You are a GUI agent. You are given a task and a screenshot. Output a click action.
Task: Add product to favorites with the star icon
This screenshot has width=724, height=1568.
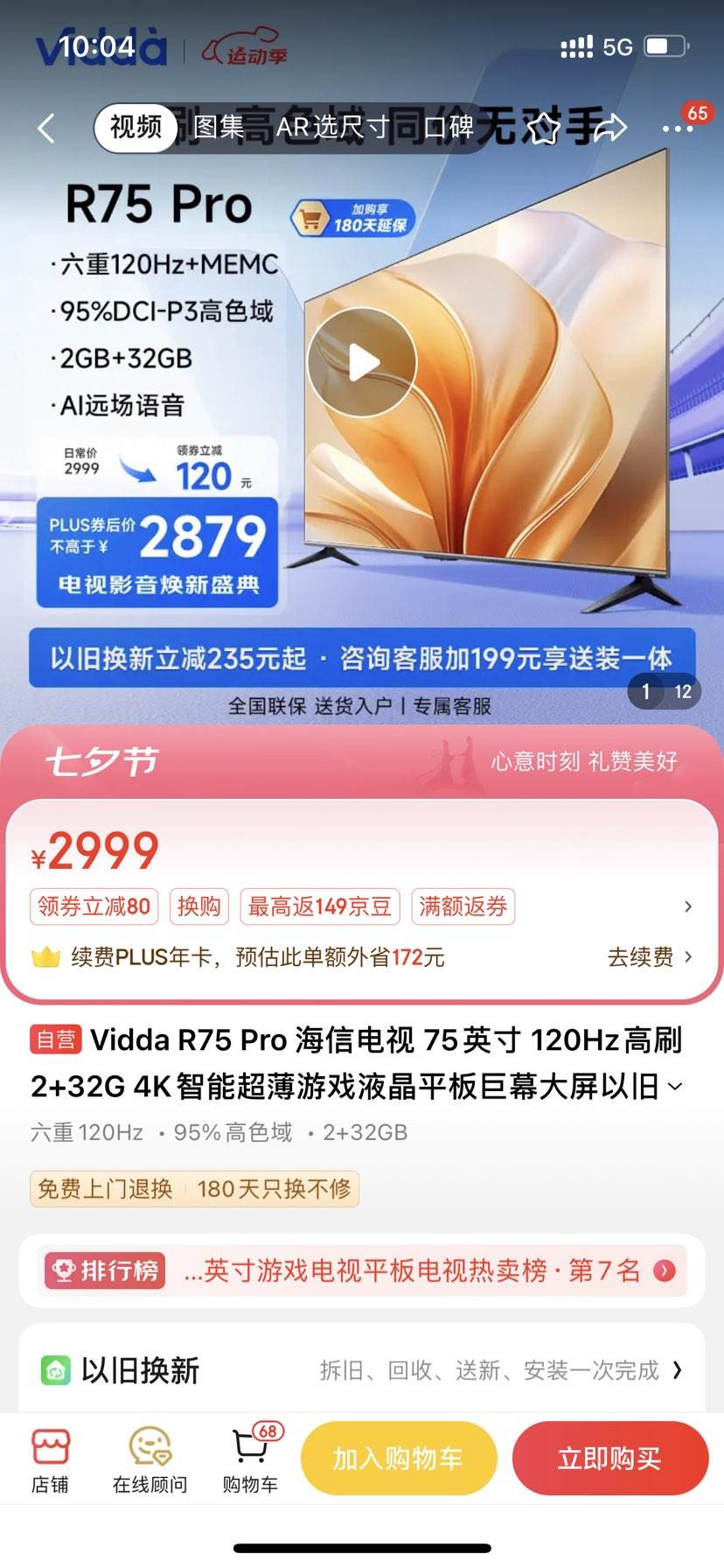tap(542, 127)
